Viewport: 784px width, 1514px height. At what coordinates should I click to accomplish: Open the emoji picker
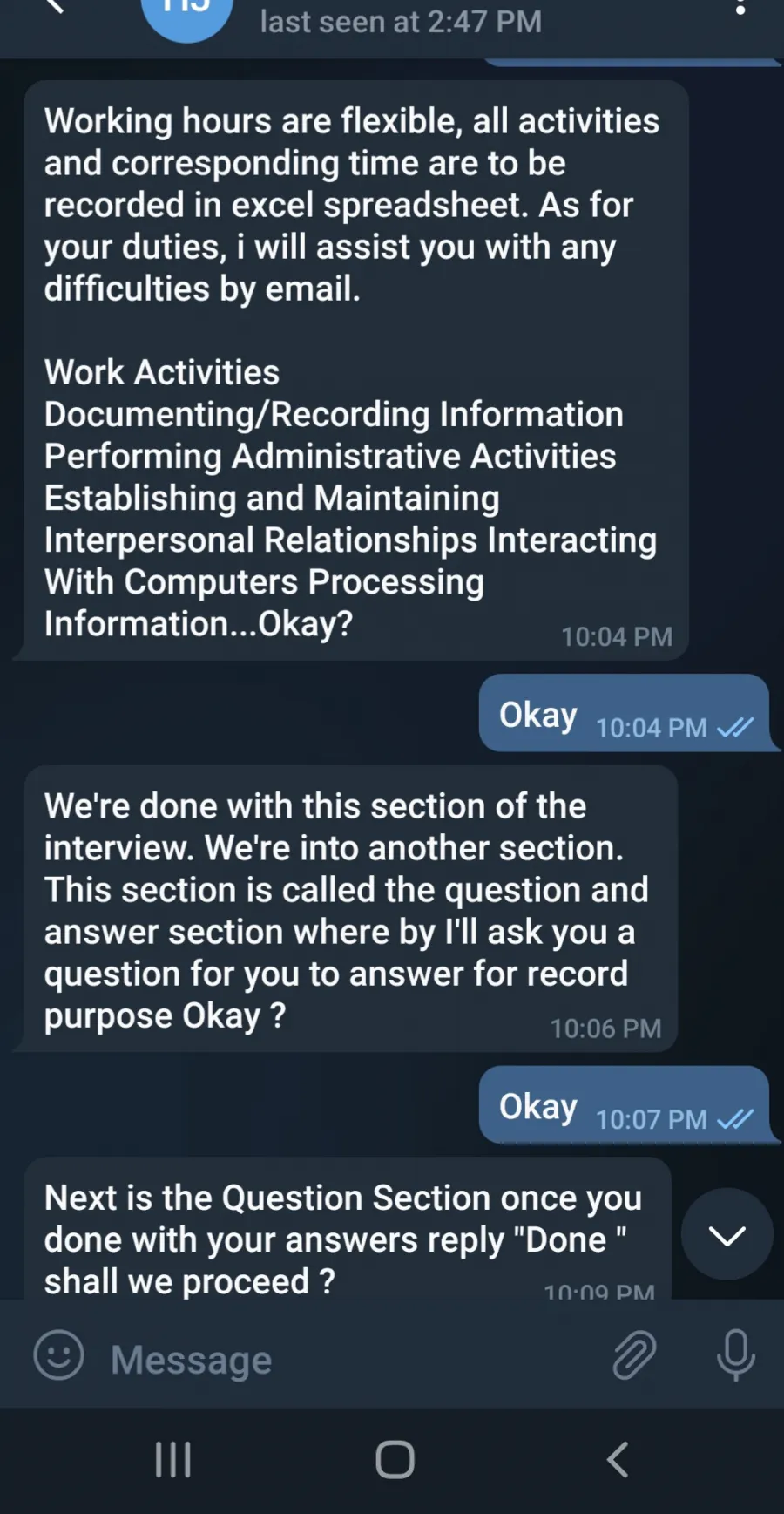click(58, 1355)
